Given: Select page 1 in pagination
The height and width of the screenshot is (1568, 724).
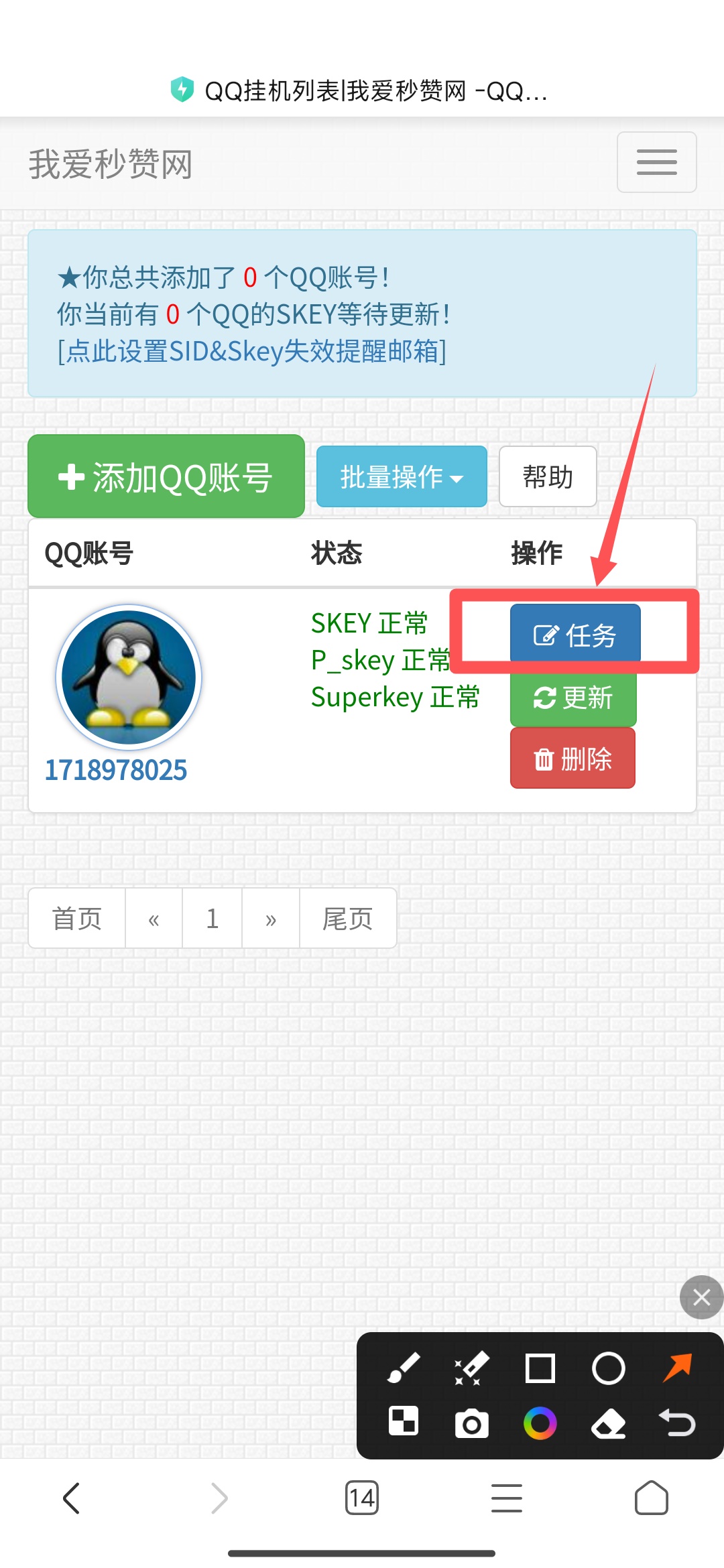Looking at the screenshot, I should (x=213, y=918).
